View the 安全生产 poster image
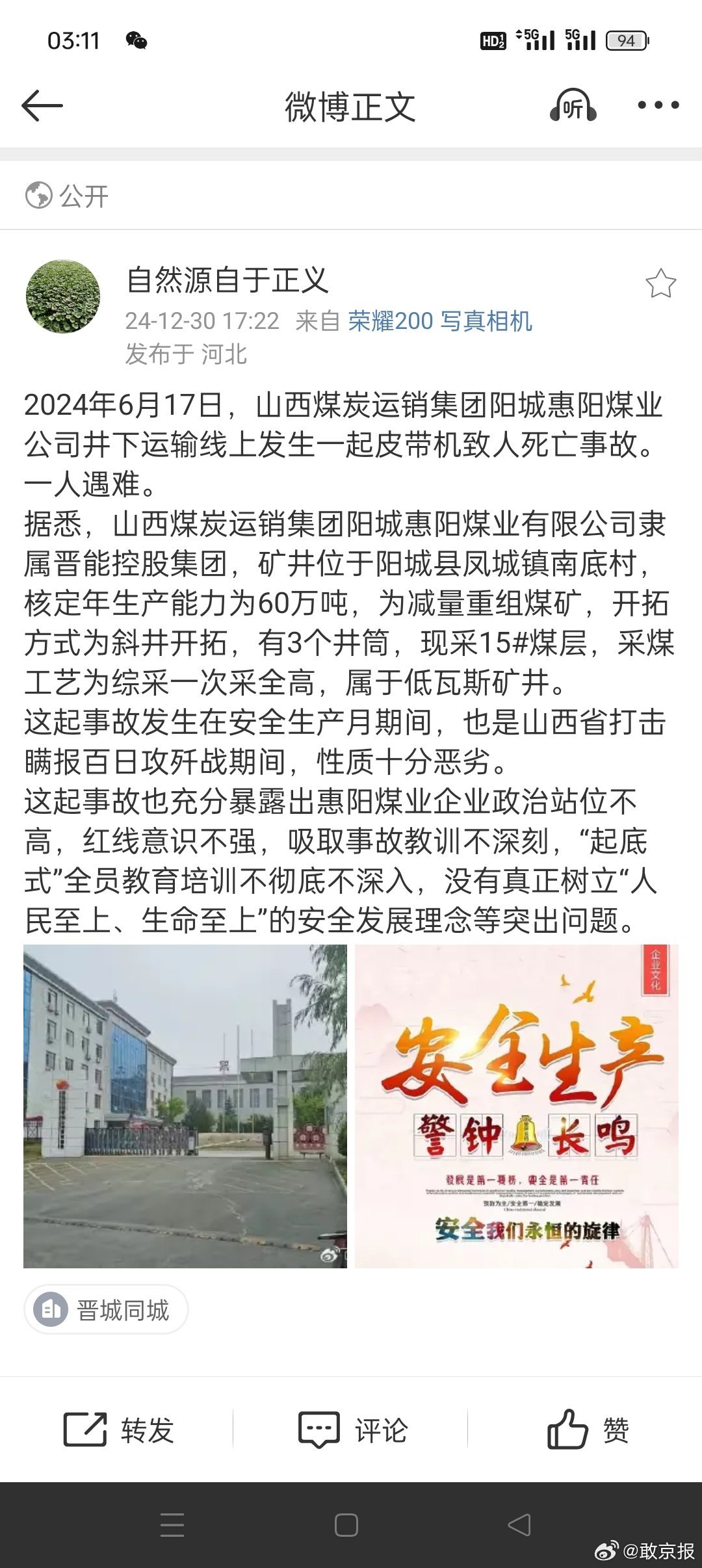This screenshot has width=702, height=1568. tap(517, 1106)
